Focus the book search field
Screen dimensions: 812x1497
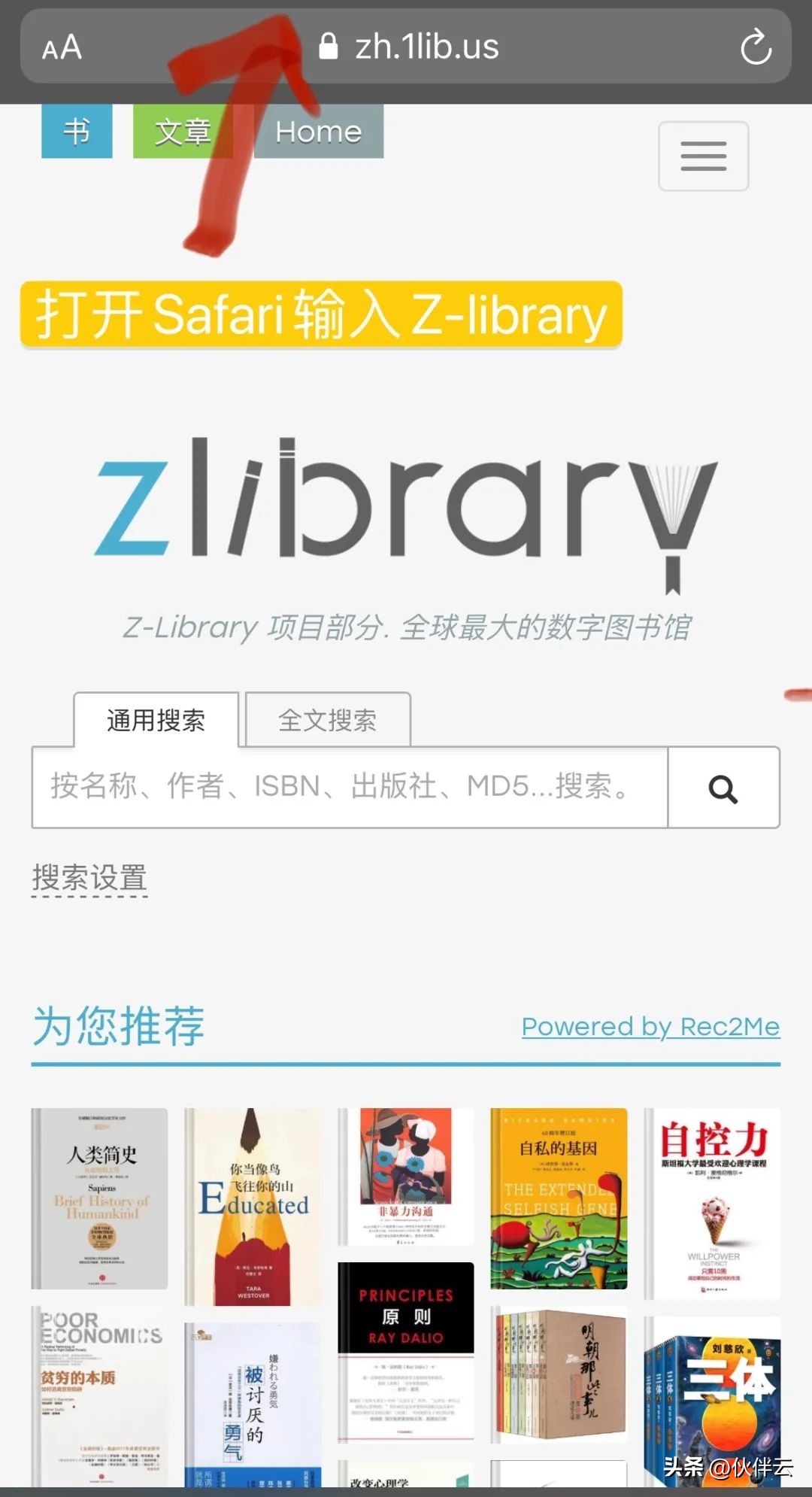pyautogui.click(x=350, y=787)
